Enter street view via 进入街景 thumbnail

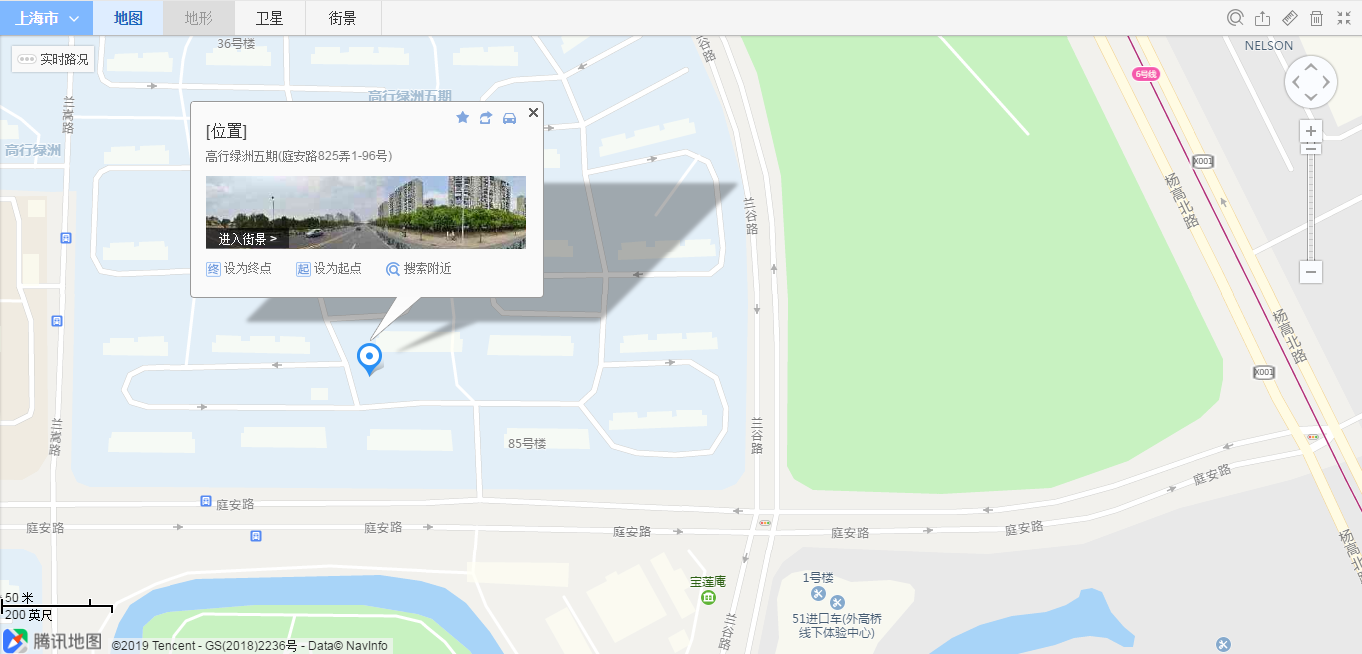247,239
